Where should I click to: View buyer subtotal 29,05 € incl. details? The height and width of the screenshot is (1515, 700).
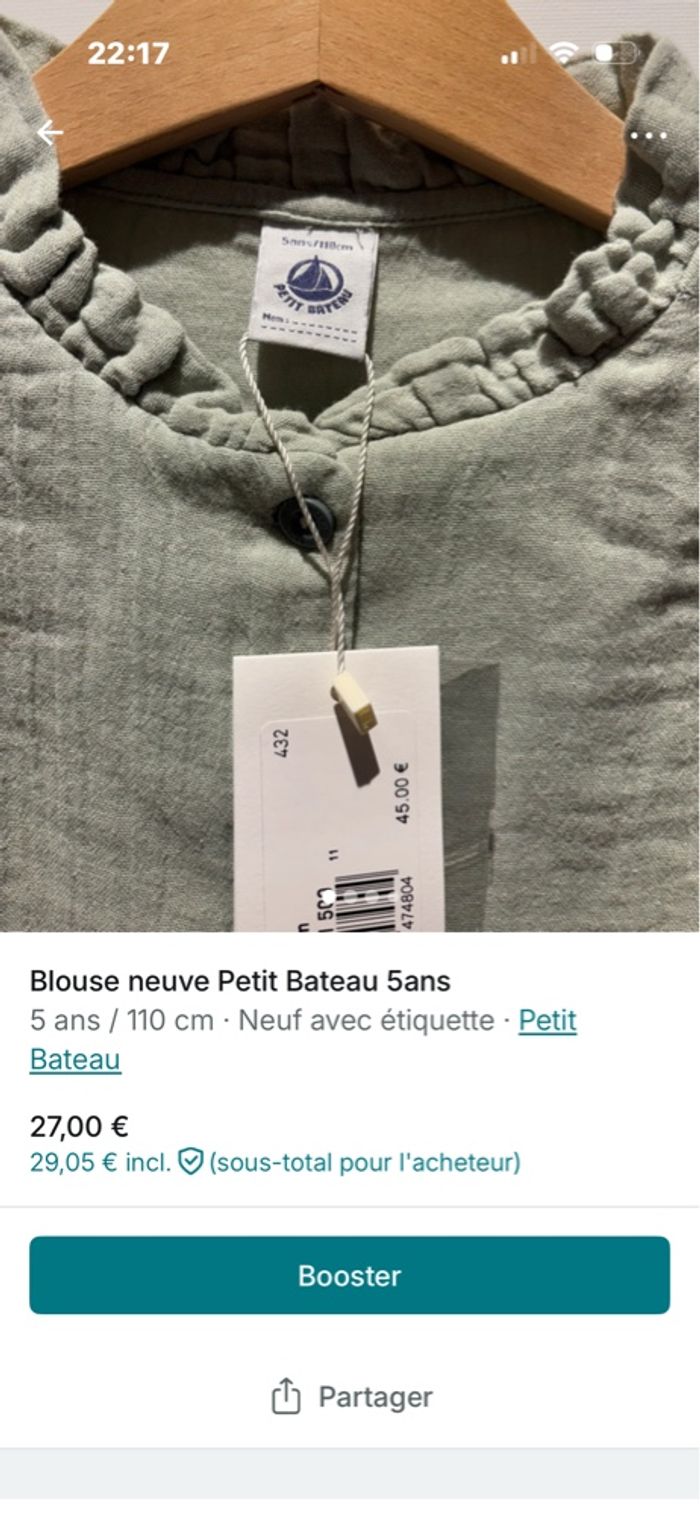point(275,1162)
